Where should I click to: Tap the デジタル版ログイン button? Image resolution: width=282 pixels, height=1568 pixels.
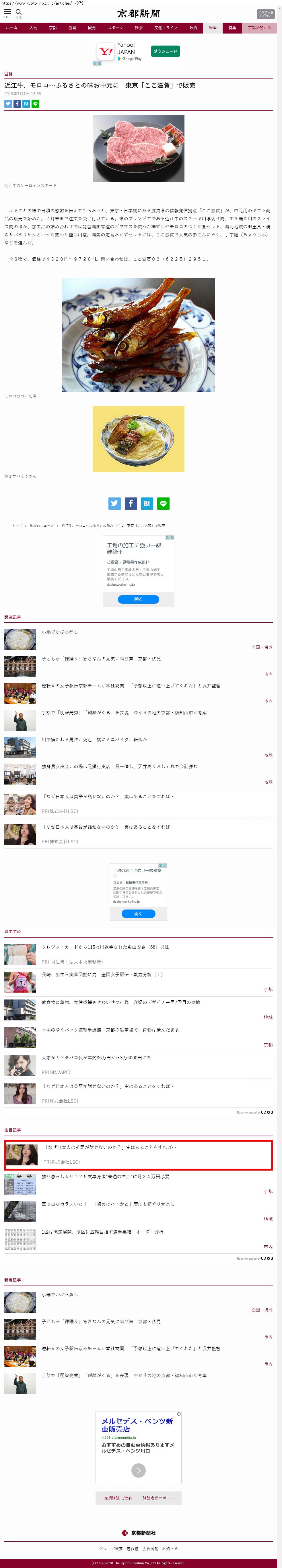click(x=266, y=13)
